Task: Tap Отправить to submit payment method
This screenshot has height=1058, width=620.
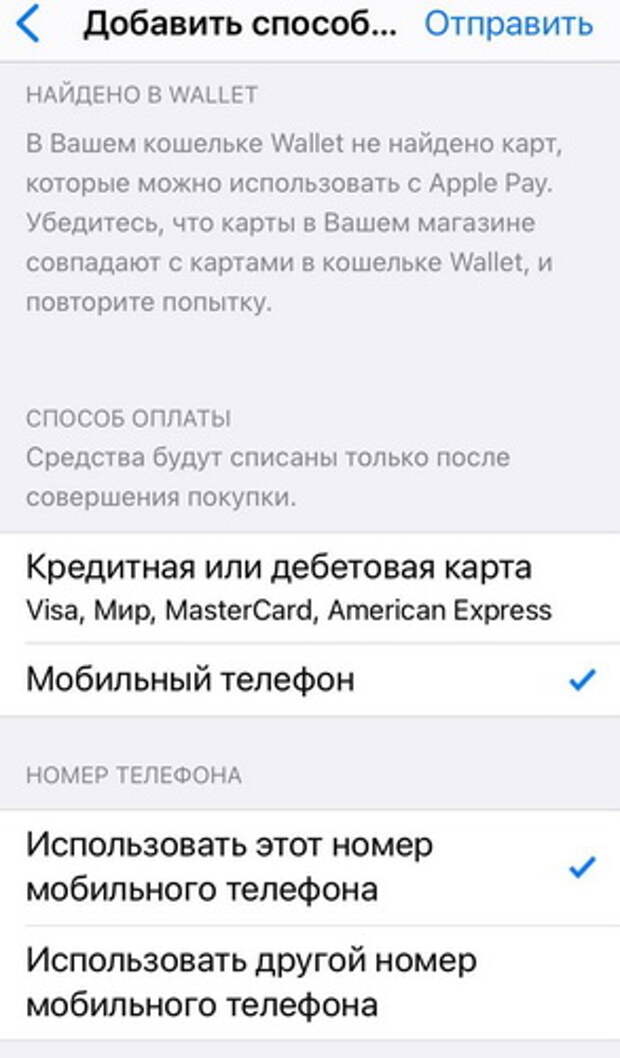Action: coord(508,24)
